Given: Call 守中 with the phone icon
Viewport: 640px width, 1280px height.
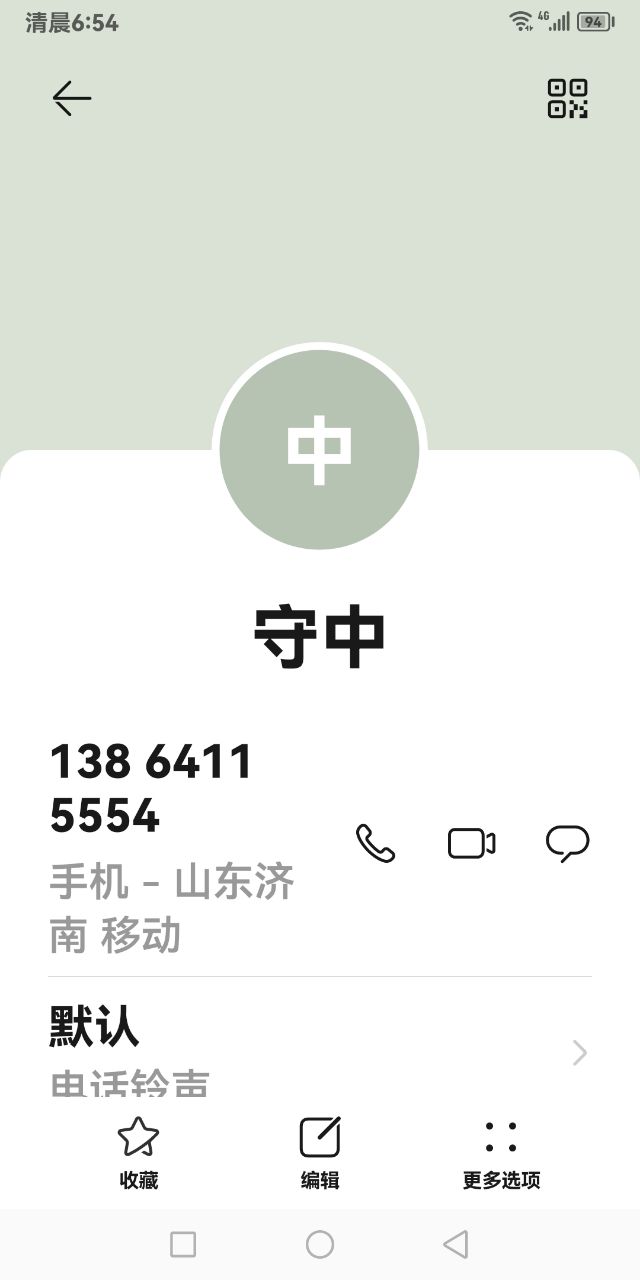Looking at the screenshot, I should click(x=375, y=843).
